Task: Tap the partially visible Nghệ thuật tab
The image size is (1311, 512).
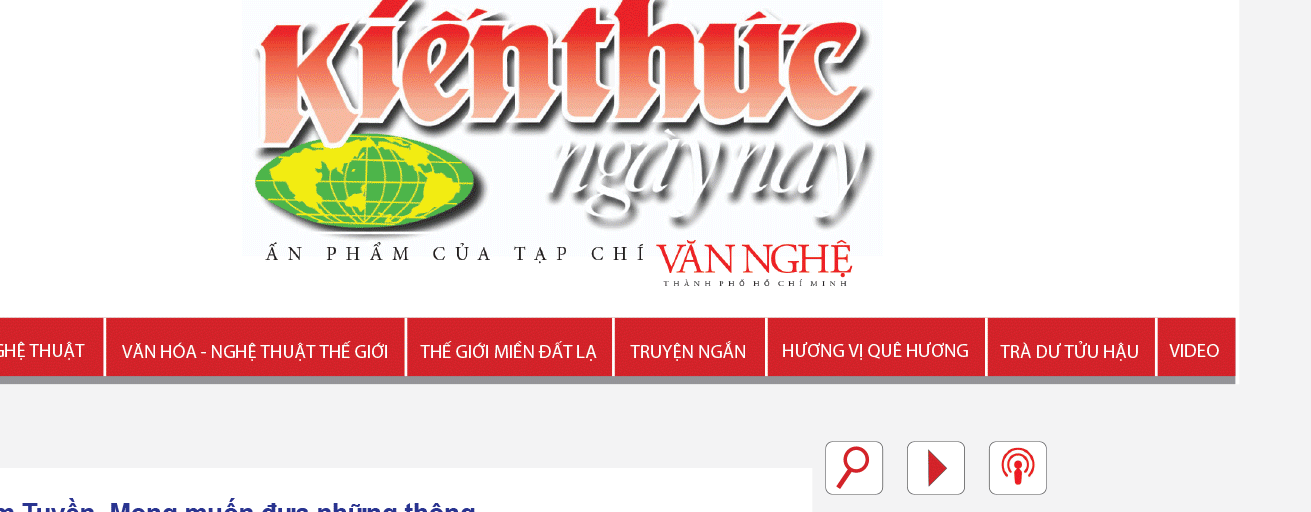Action: 45,351
